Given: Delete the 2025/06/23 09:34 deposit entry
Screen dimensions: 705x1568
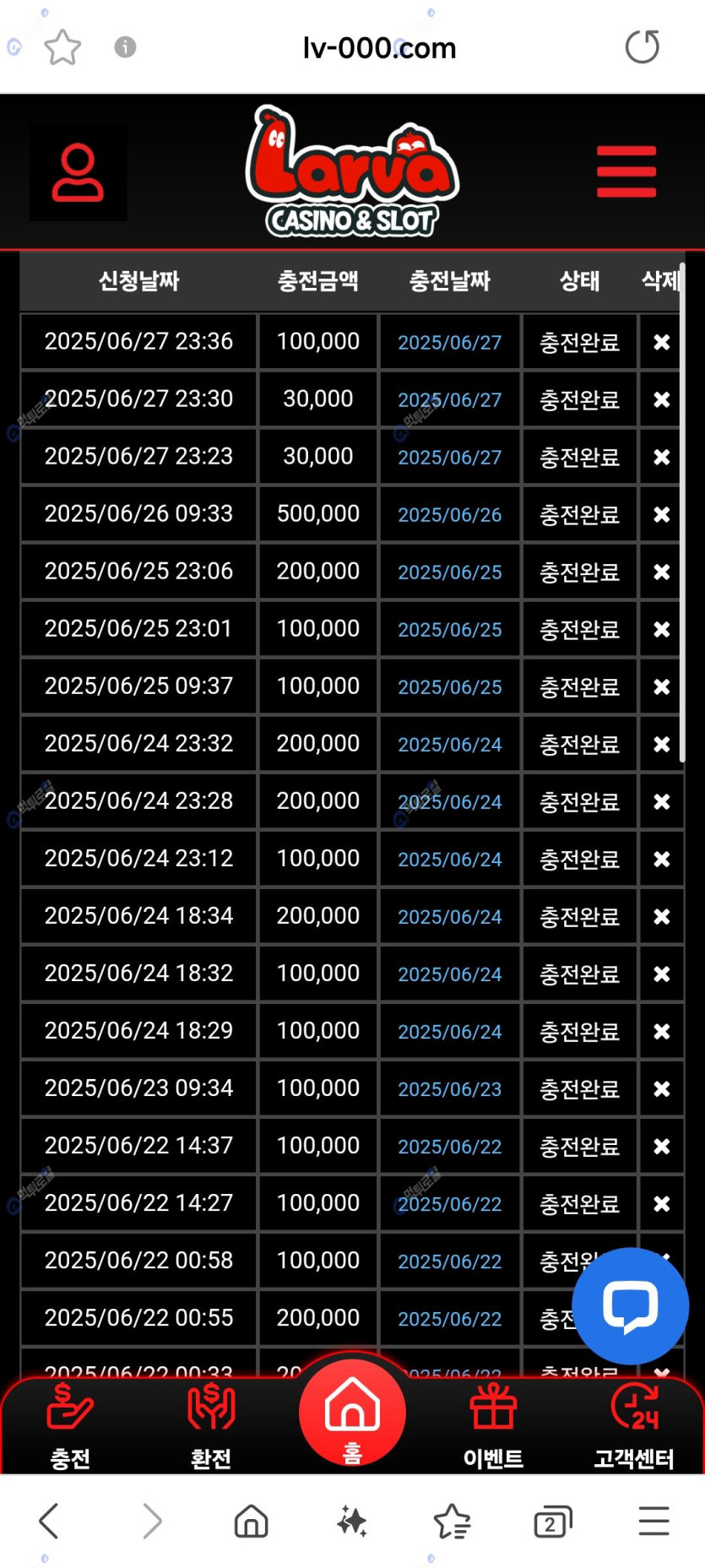Looking at the screenshot, I should click(x=661, y=1088).
